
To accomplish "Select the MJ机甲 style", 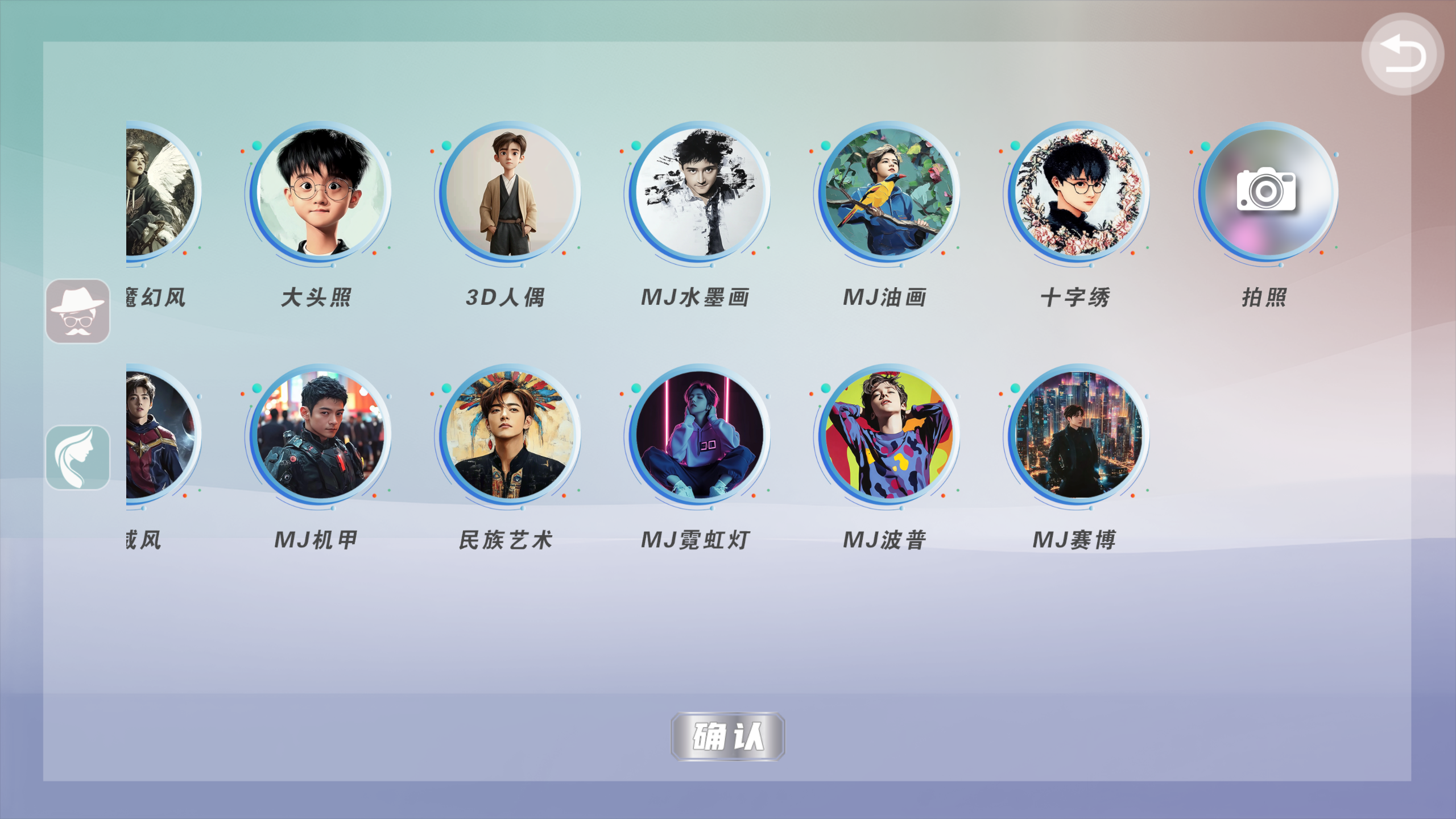I will pyautogui.click(x=320, y=435).
